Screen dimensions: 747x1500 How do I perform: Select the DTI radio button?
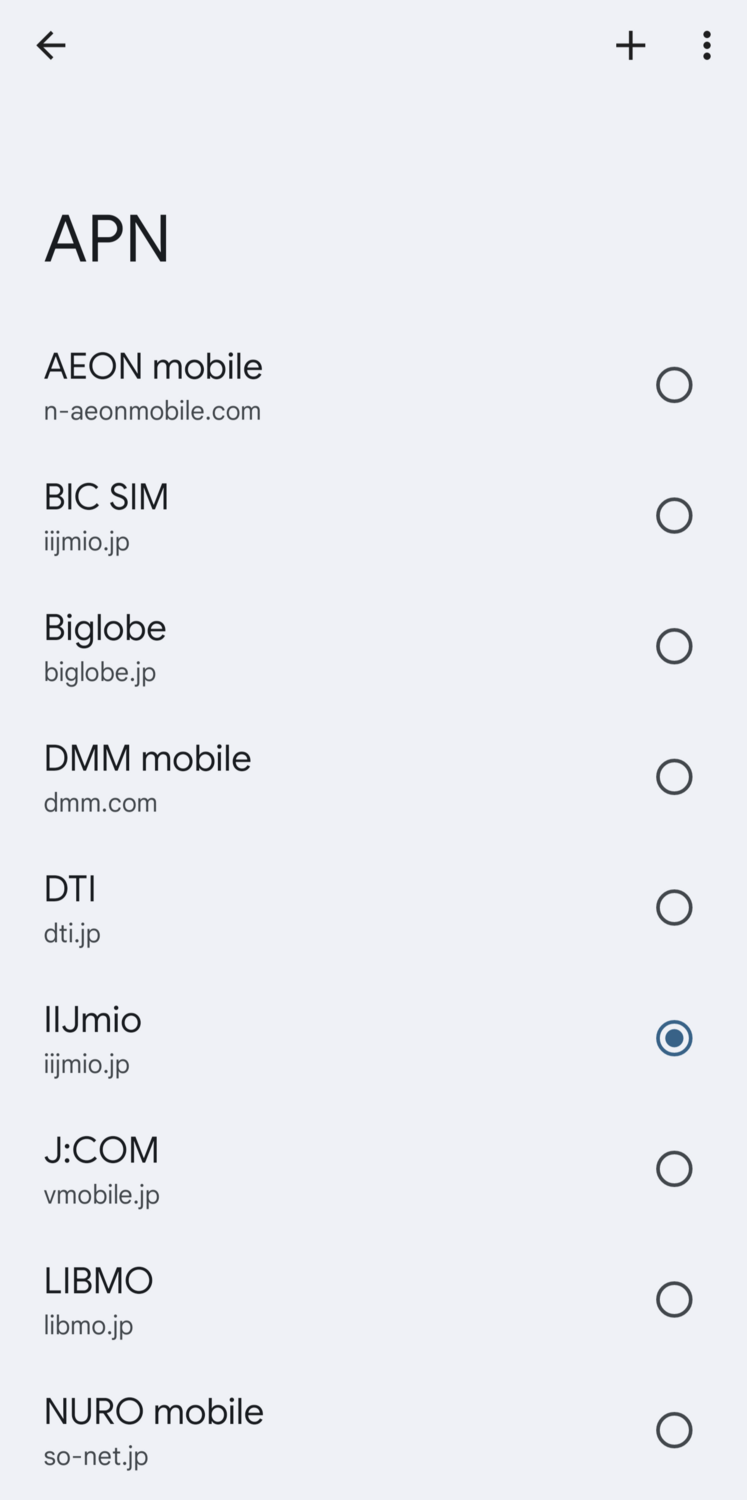pyautogui.click(x=673, y=908)
